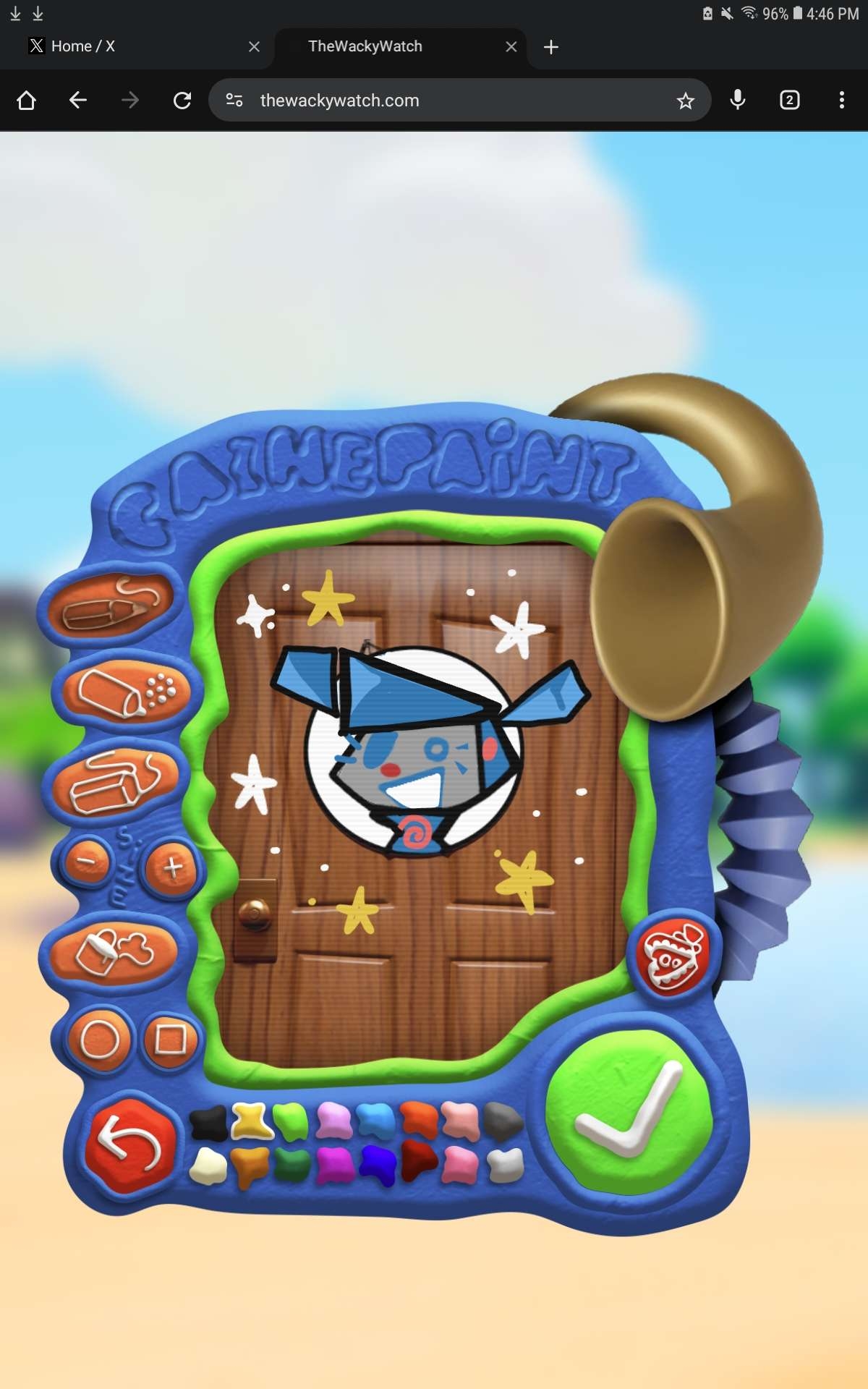Image resolution: width=868 pixels, height=1389 pixels.
Task: Choose the square shape tool
Action: [x=171, y=1040]
